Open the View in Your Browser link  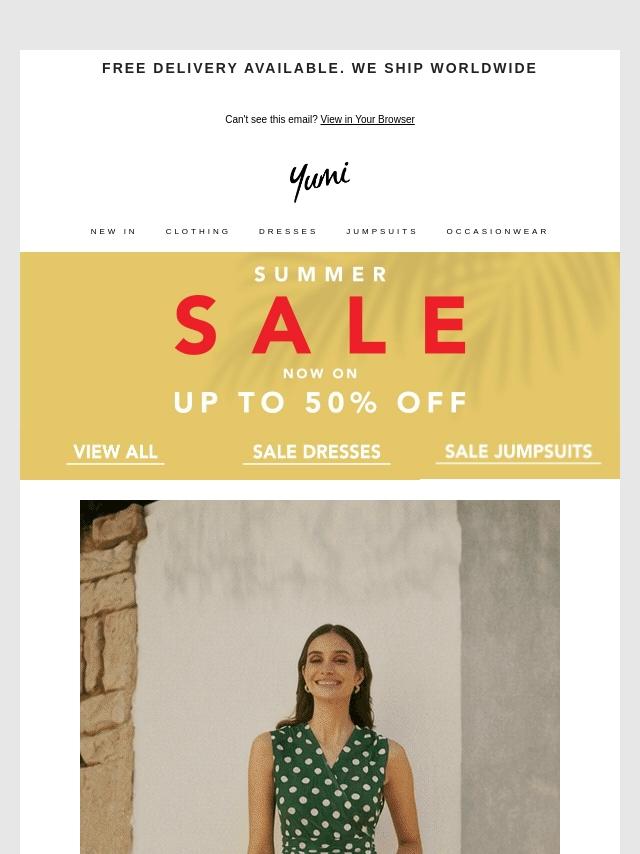[367, 120]
